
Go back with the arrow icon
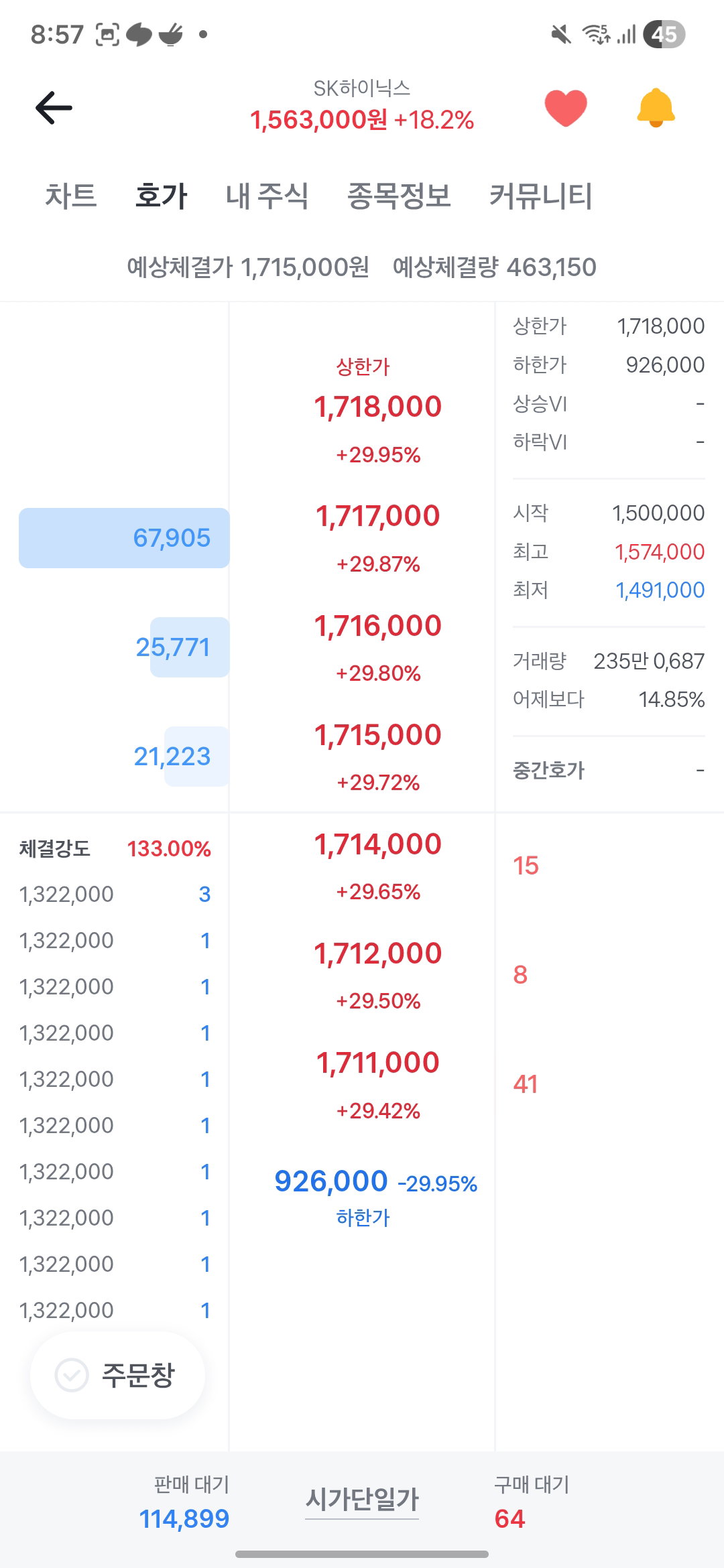pyautogui.click(x=54, y=108)
